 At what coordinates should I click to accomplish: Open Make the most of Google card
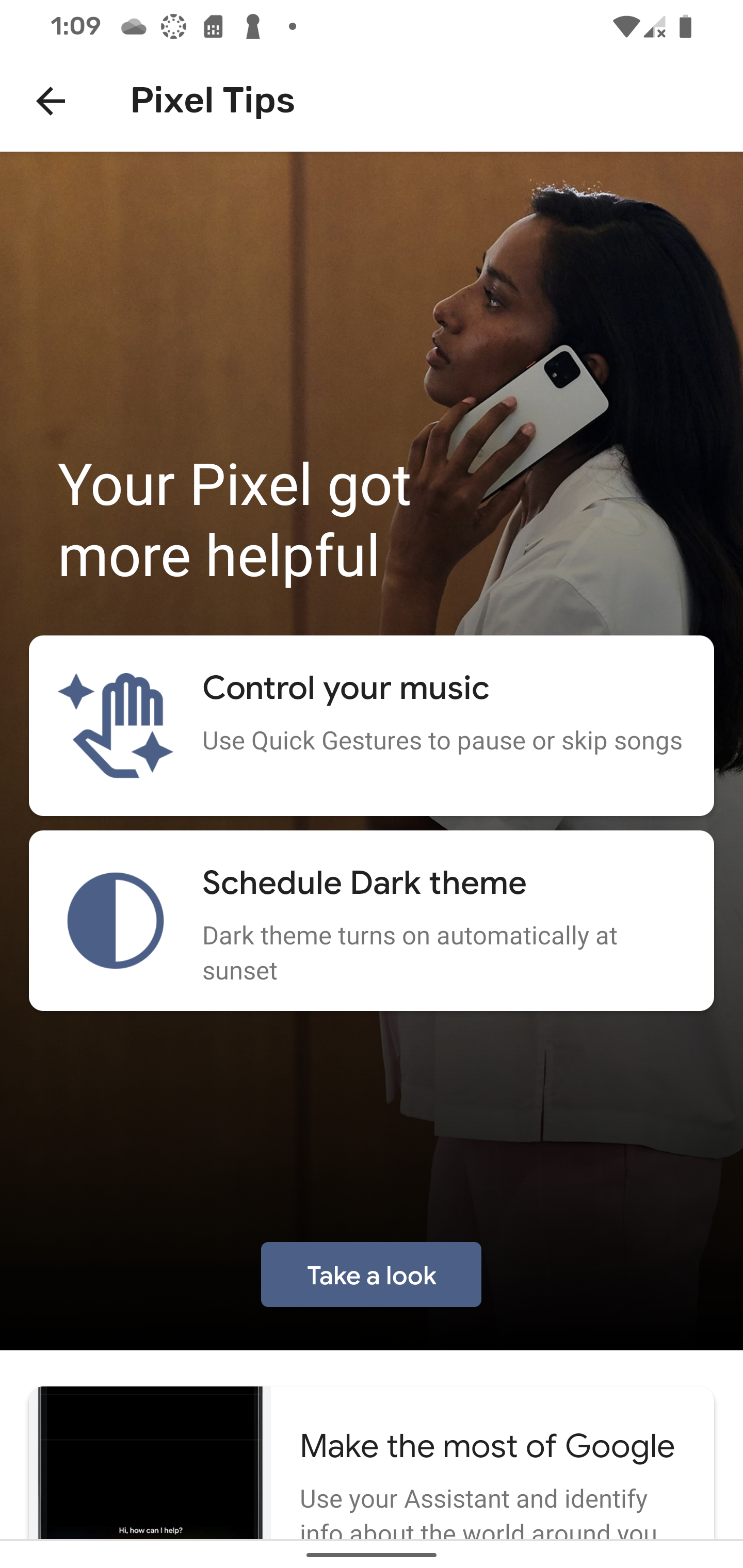tap(371, 1461)
